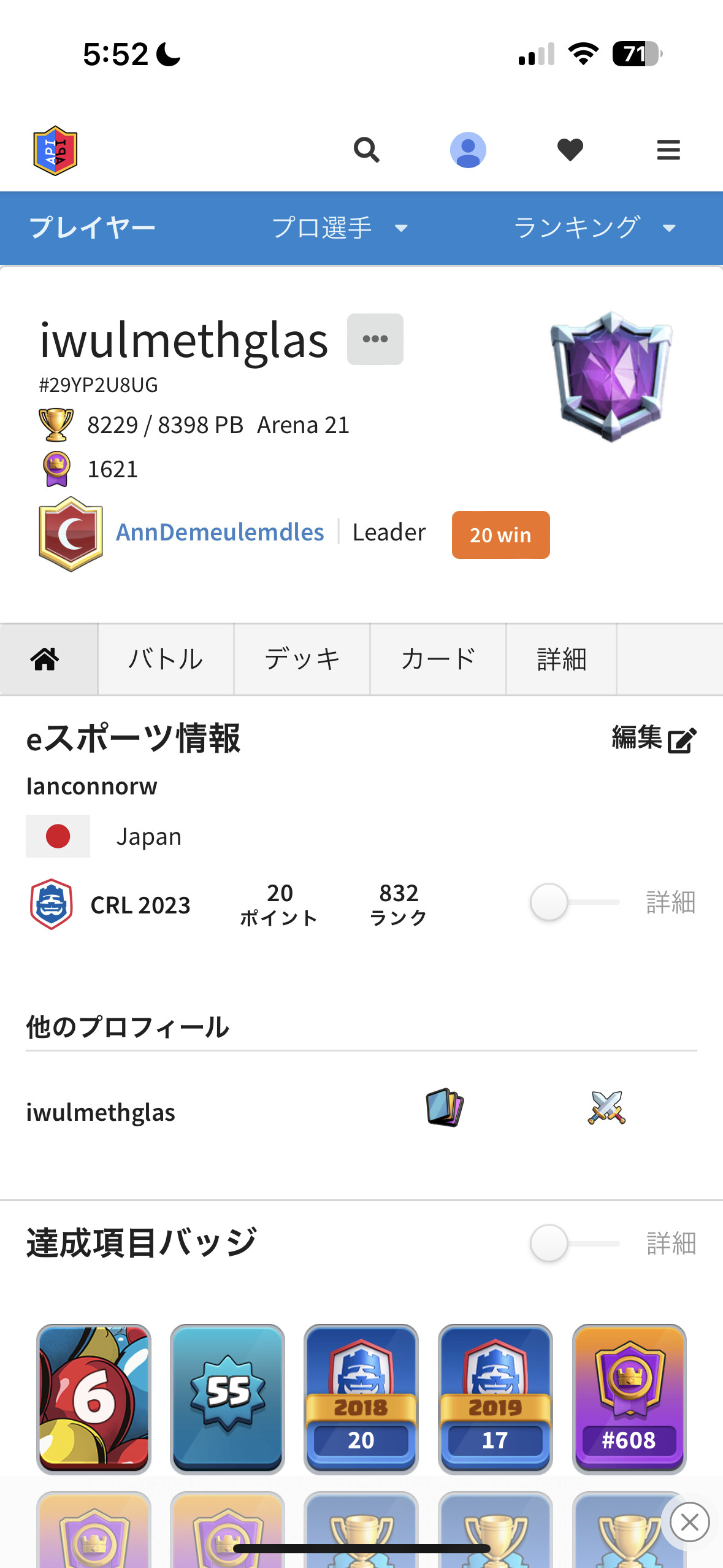Open the AnnDemeulemdles clan link

(x=220, y=532)
